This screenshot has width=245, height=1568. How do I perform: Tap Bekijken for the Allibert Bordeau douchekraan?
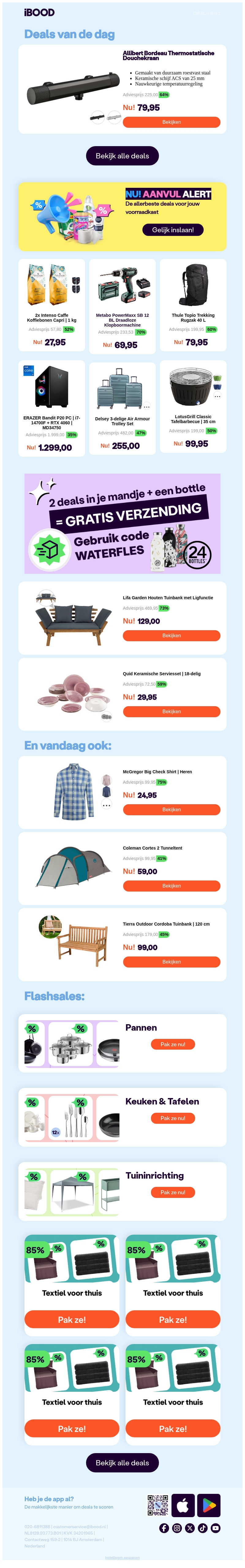point(171,122)
